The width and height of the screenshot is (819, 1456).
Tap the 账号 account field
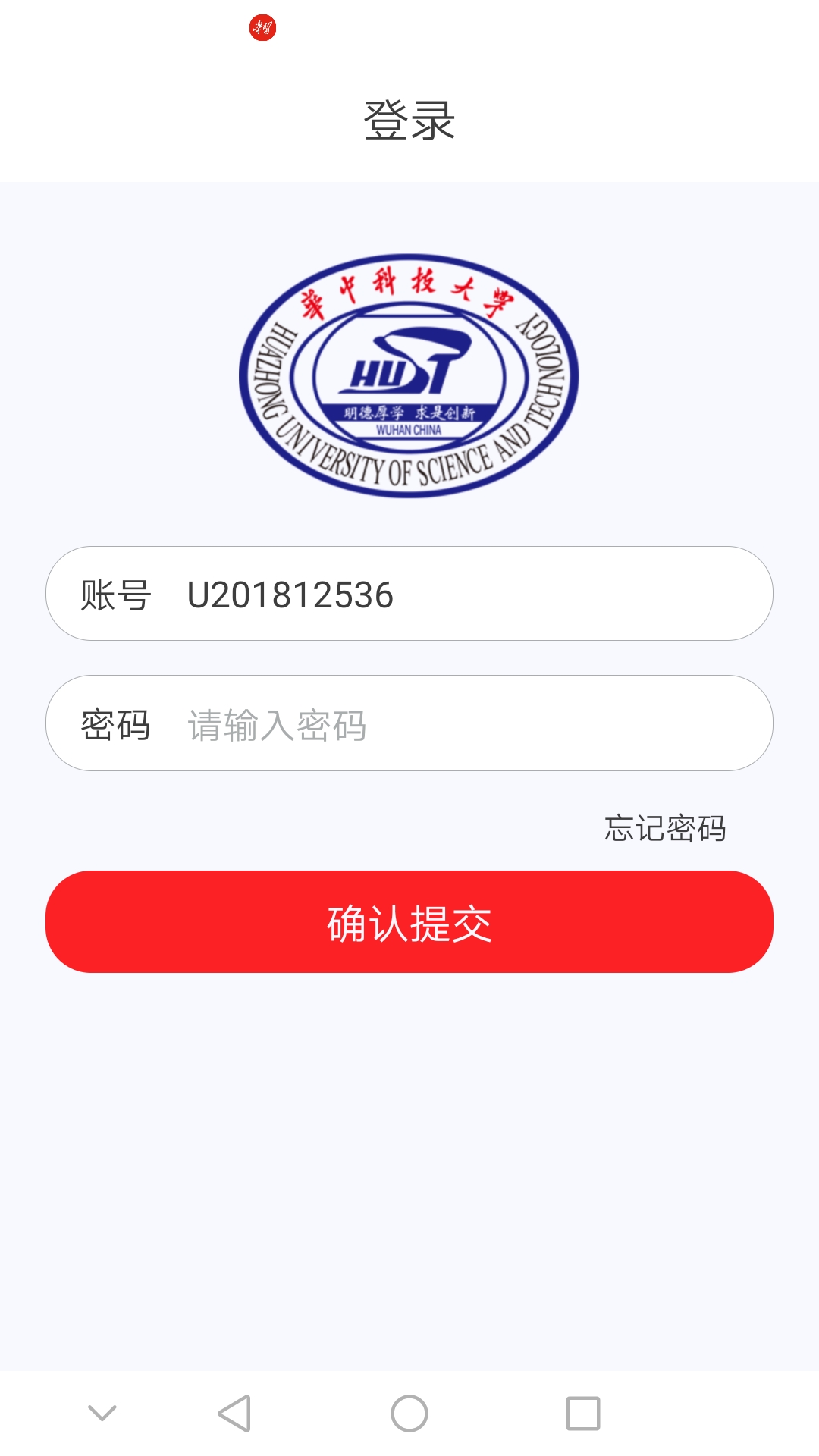click(x=409, y=594)
